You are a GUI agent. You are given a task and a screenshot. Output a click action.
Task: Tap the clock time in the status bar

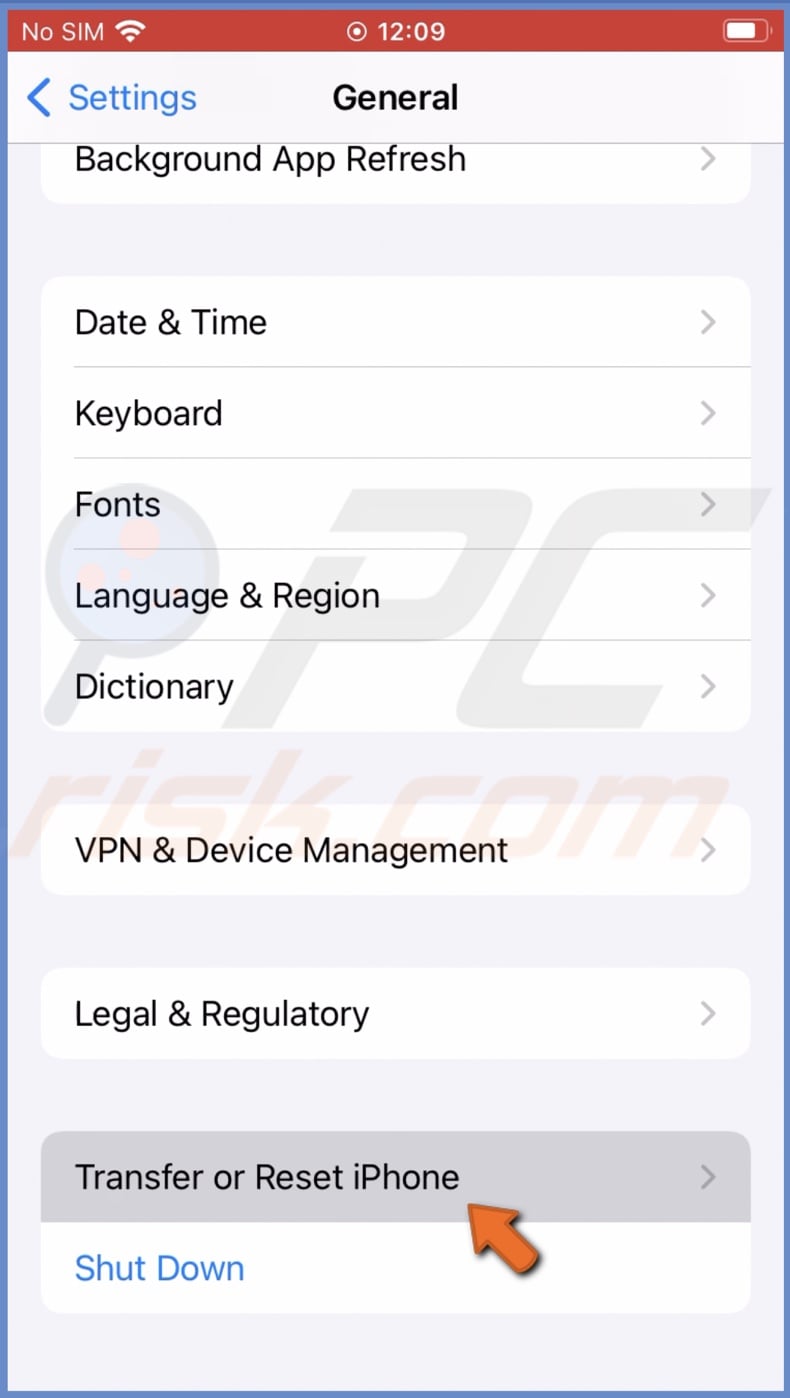[410, 30]
